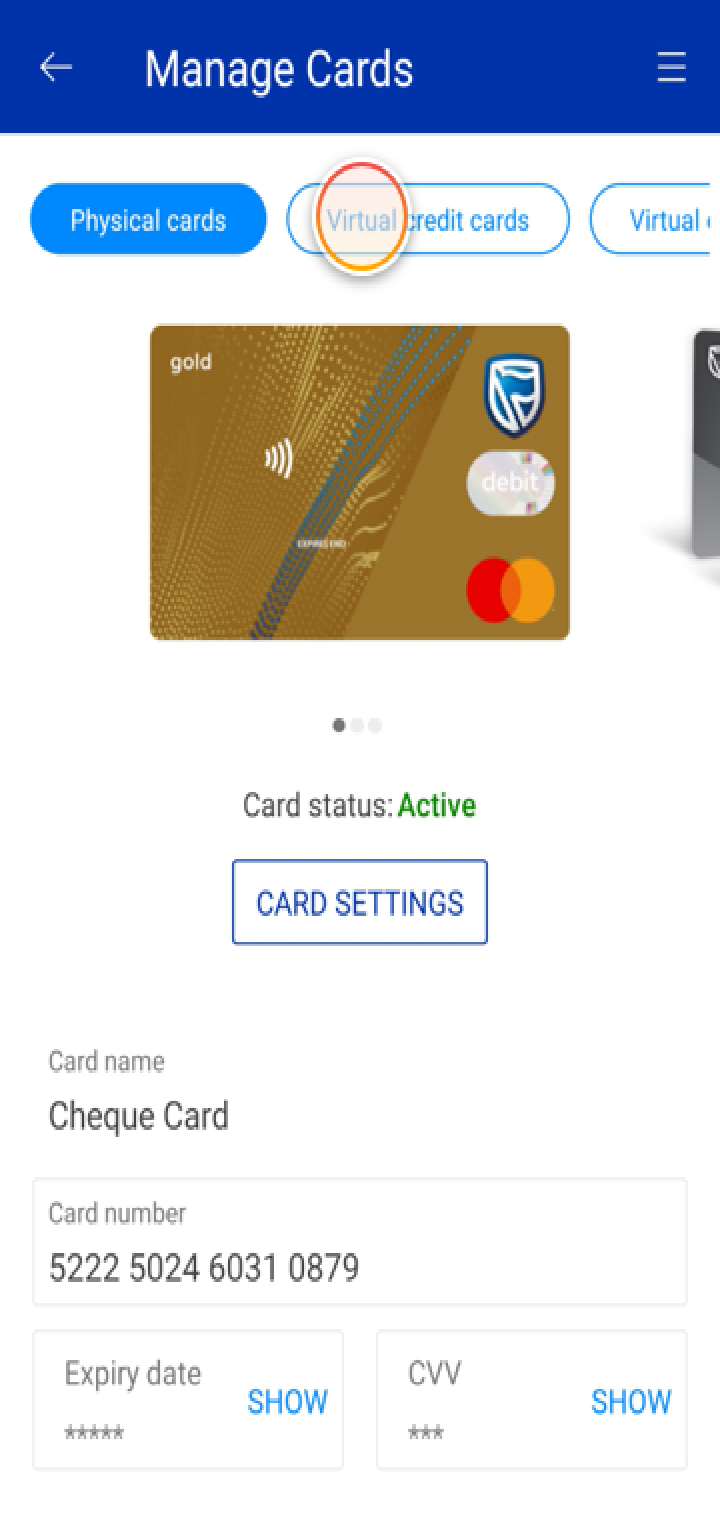Open CARD SETTINGS
The image size is (720, 1522).
360,903
